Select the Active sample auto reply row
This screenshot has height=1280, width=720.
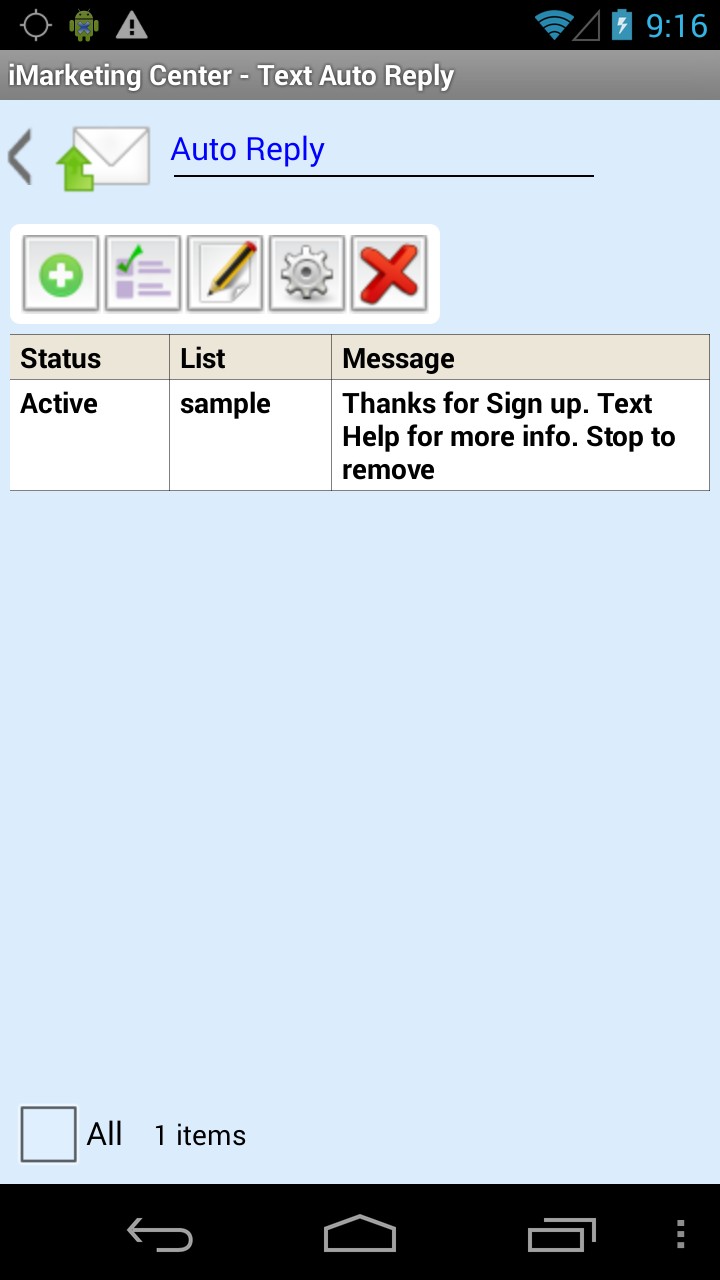[360, 435]
